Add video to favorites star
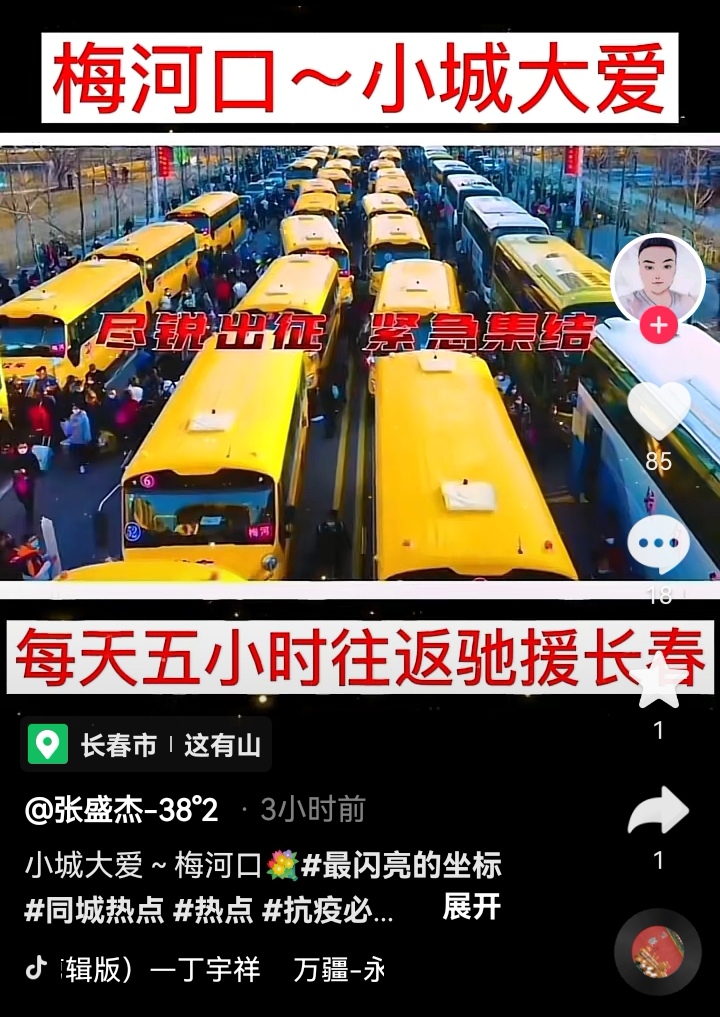 658,686
